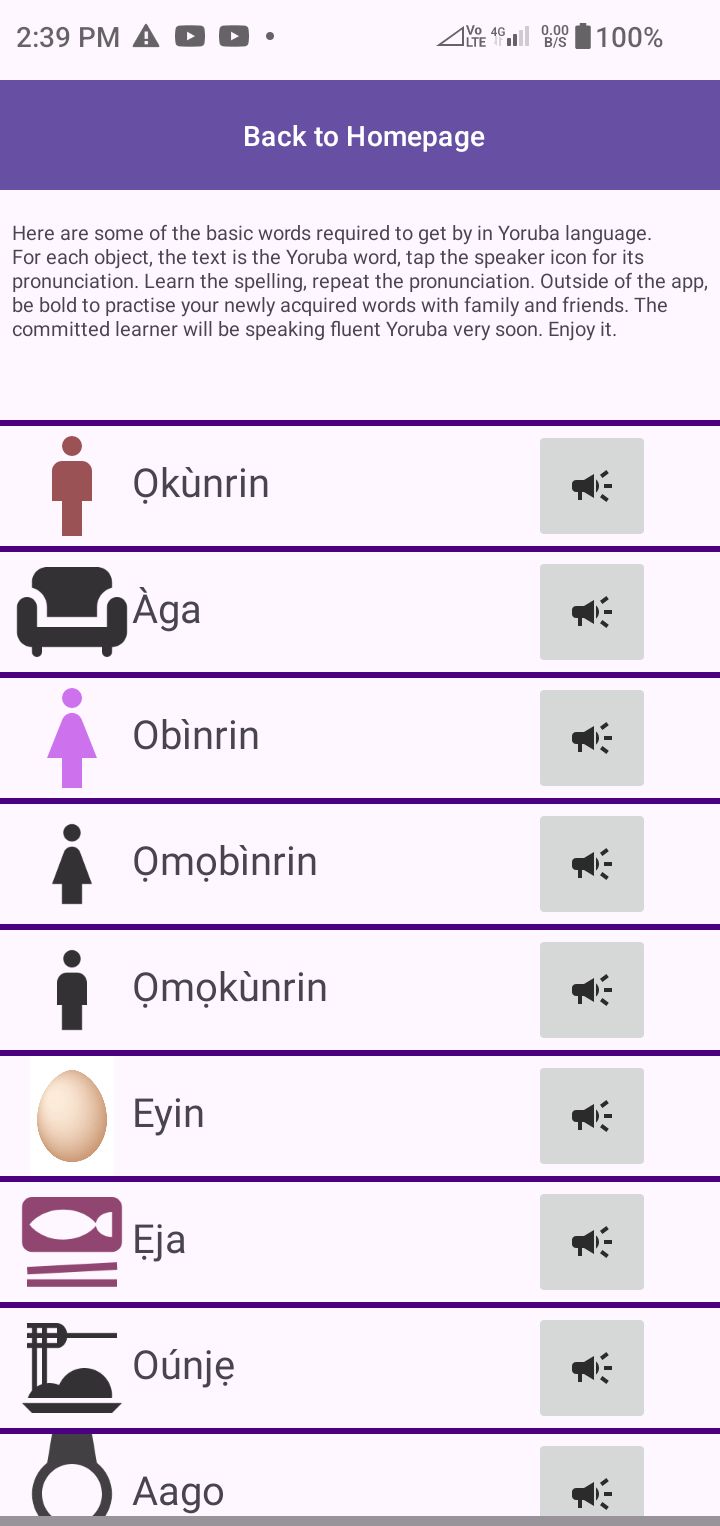Play pronunciation for Àga
Viewport: 720px width, 1526px height.
pyautogui.click(x=591, y=612)
